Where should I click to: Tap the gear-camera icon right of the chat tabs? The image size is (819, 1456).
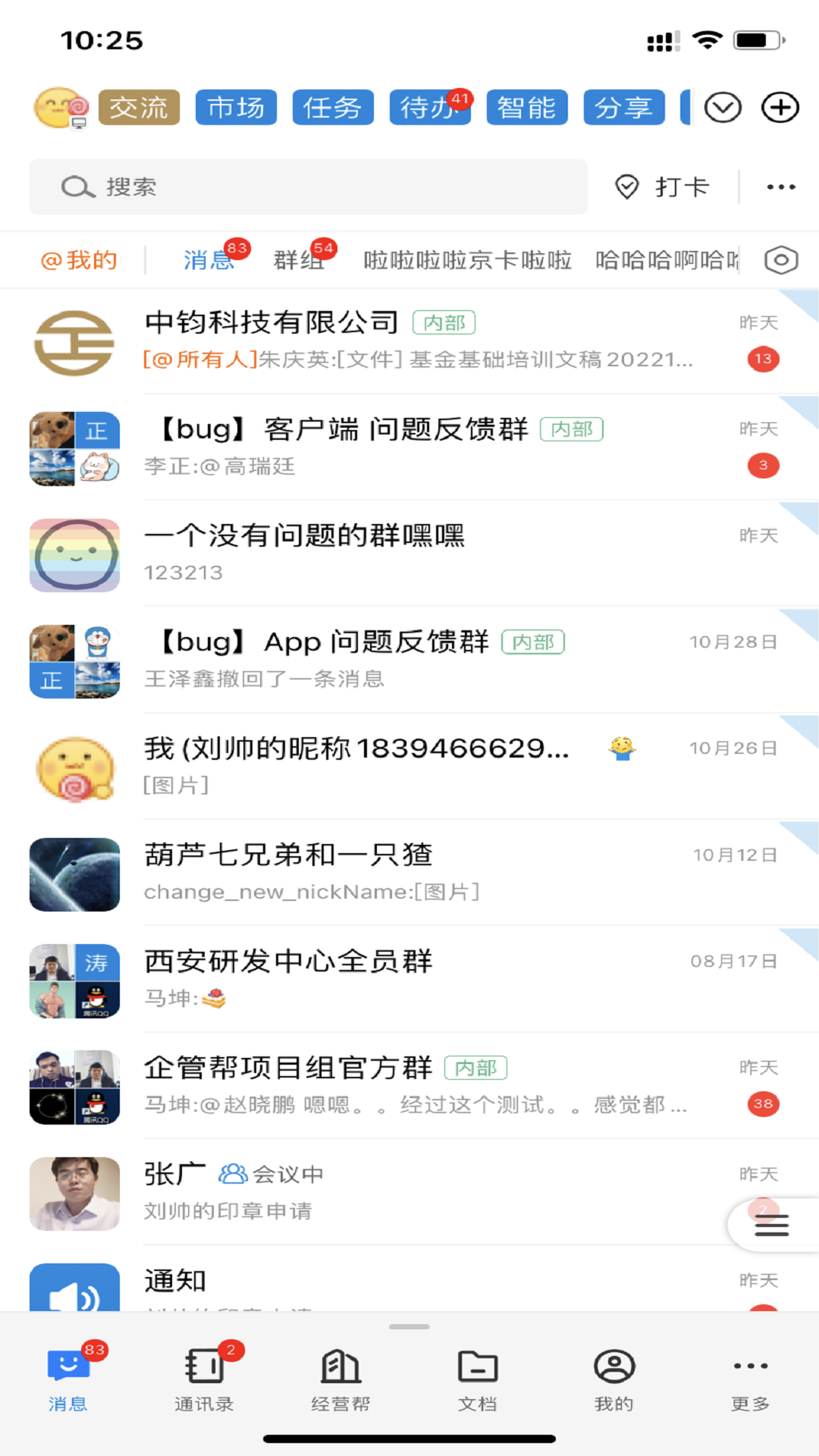pyautogui.click(x=782, y=259)
